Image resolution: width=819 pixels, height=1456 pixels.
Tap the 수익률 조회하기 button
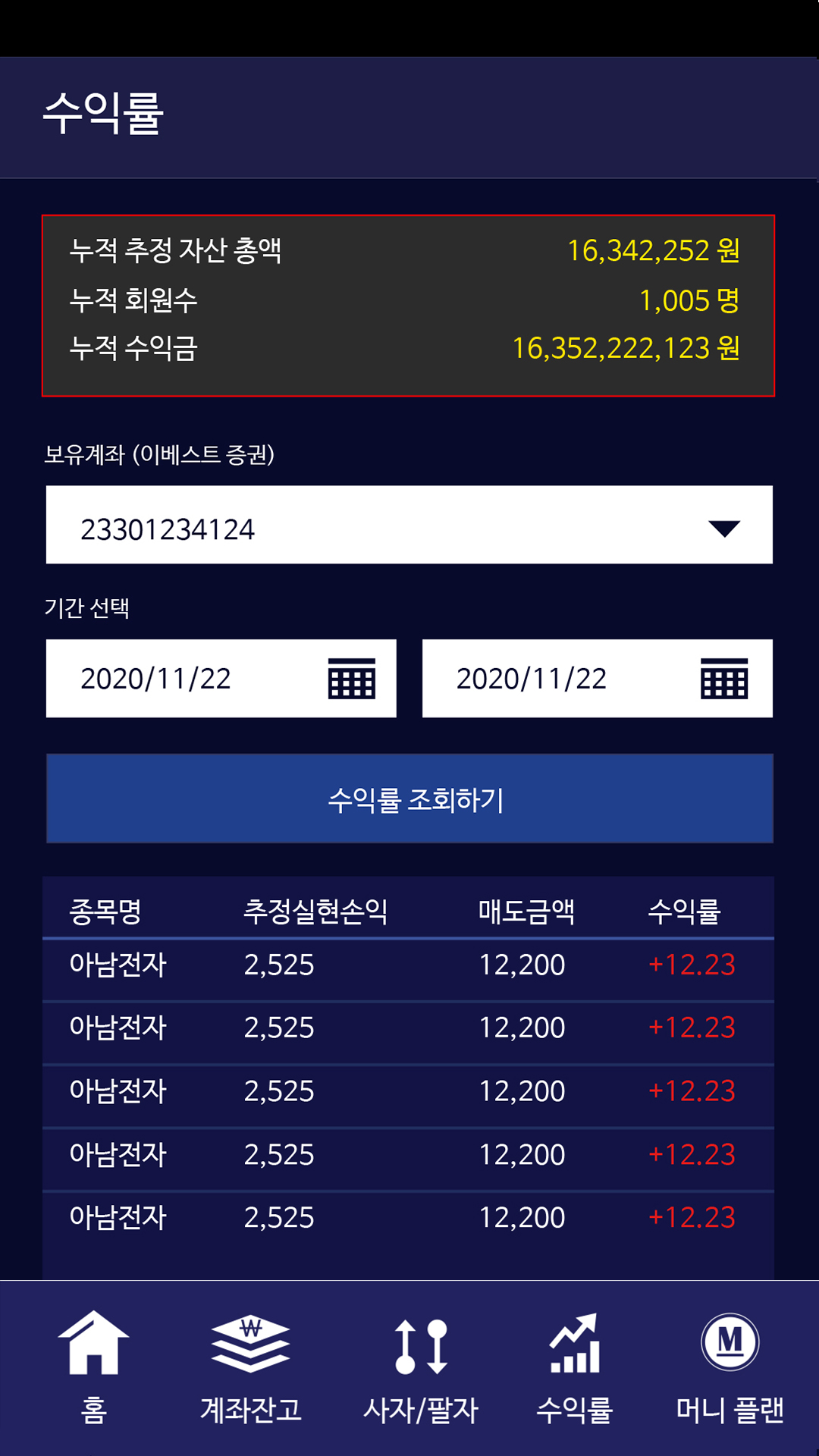[x=409, y=799]
